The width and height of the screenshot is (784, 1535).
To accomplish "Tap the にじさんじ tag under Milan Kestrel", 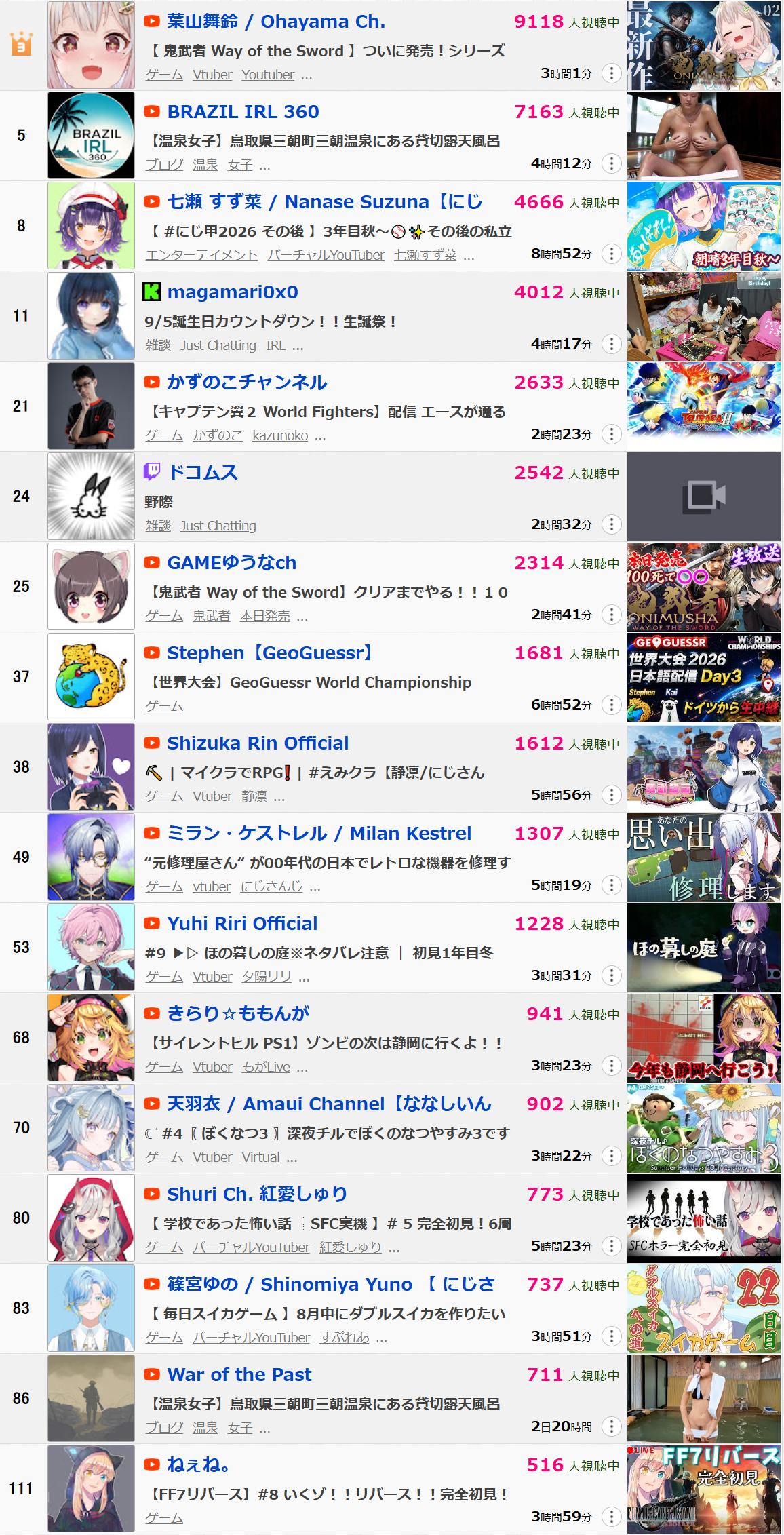I will coord(271,887).
